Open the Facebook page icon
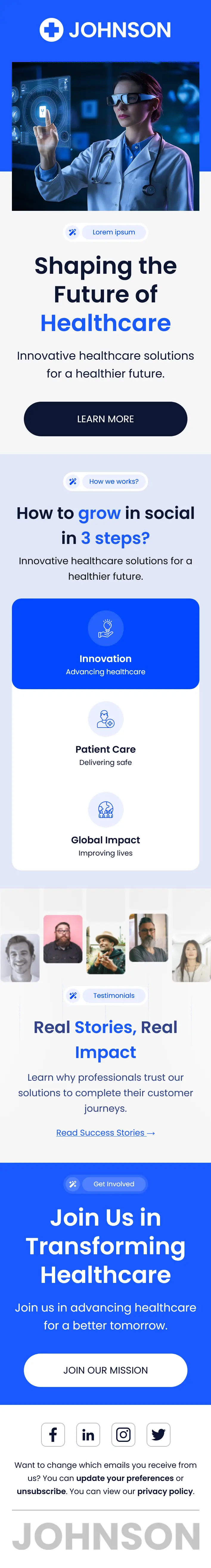Image resolution: width=211 pixels, height=1568 pixels. coord(53,1435)
